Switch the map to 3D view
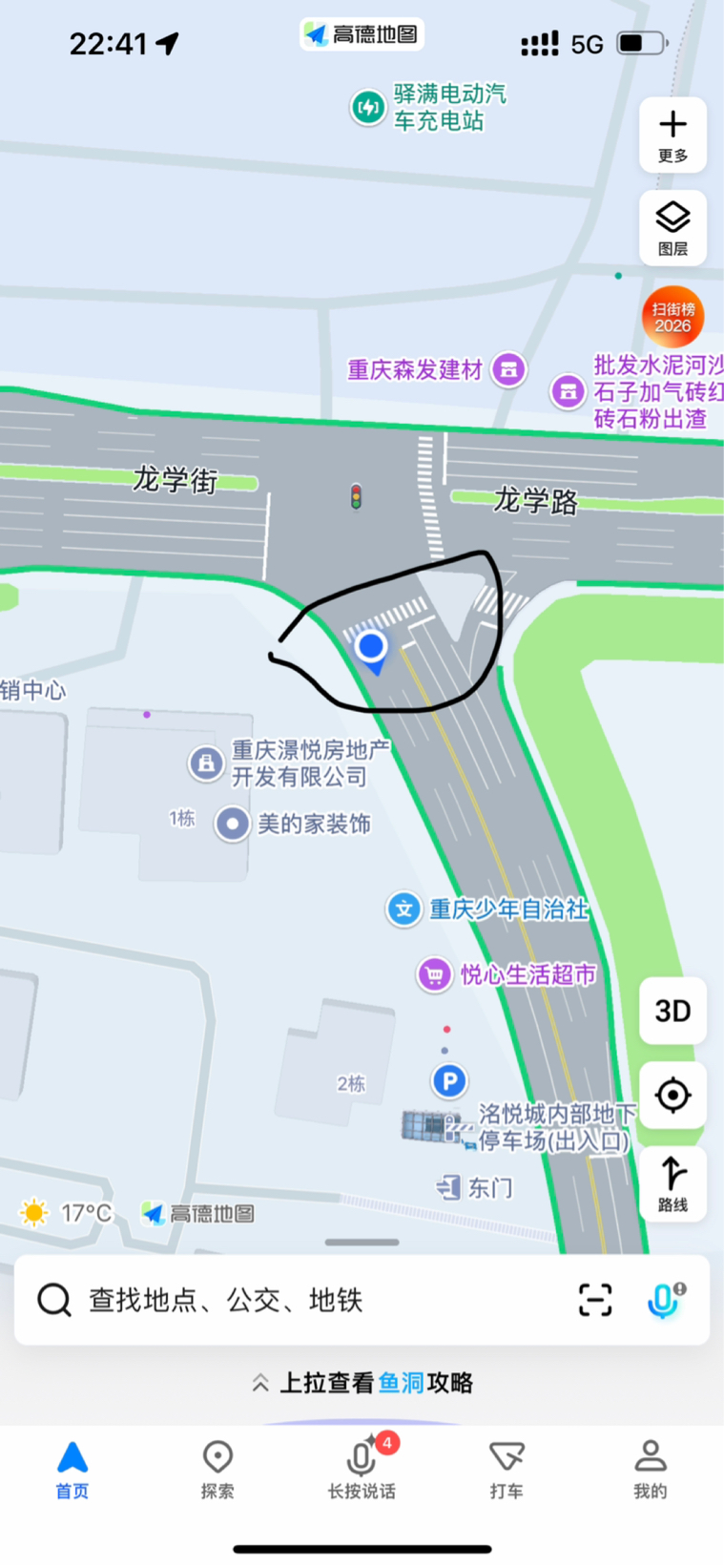724x1568 pixels. click(x=672, y=1011)
